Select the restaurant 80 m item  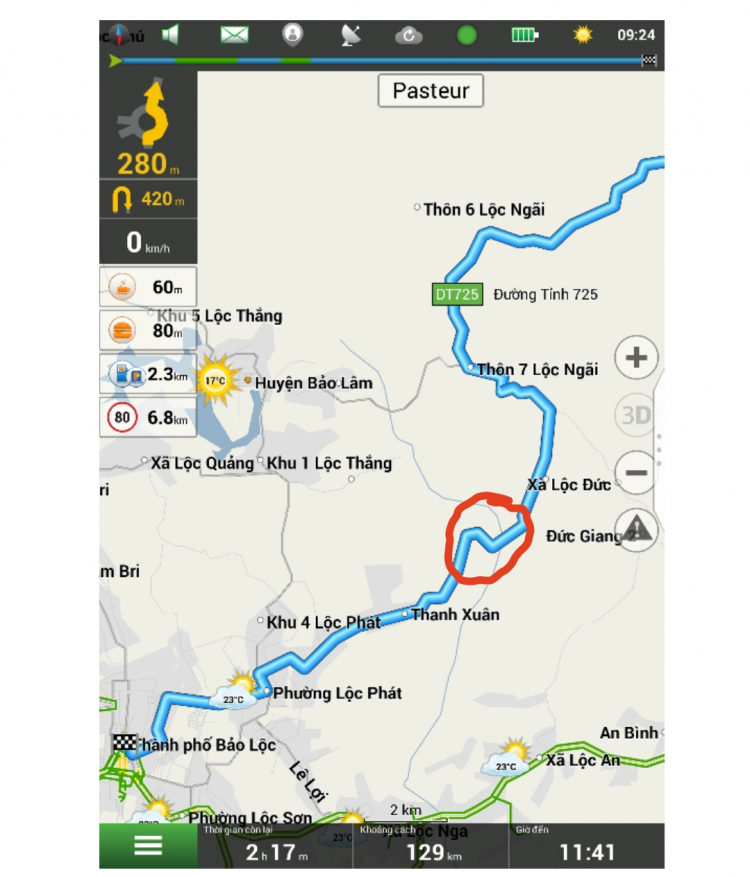pos(148,330)
